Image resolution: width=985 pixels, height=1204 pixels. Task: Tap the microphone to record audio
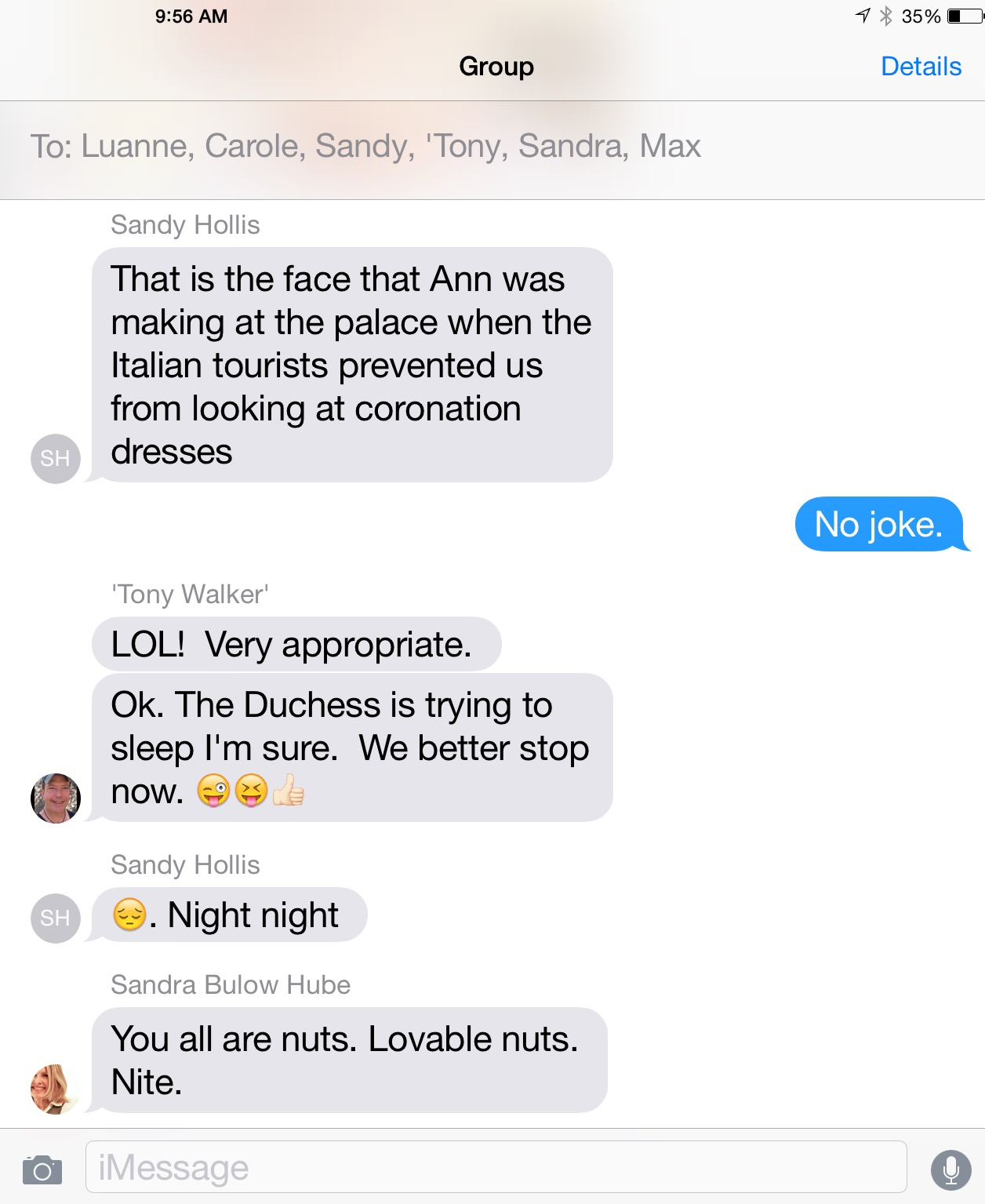point(950,1169)
